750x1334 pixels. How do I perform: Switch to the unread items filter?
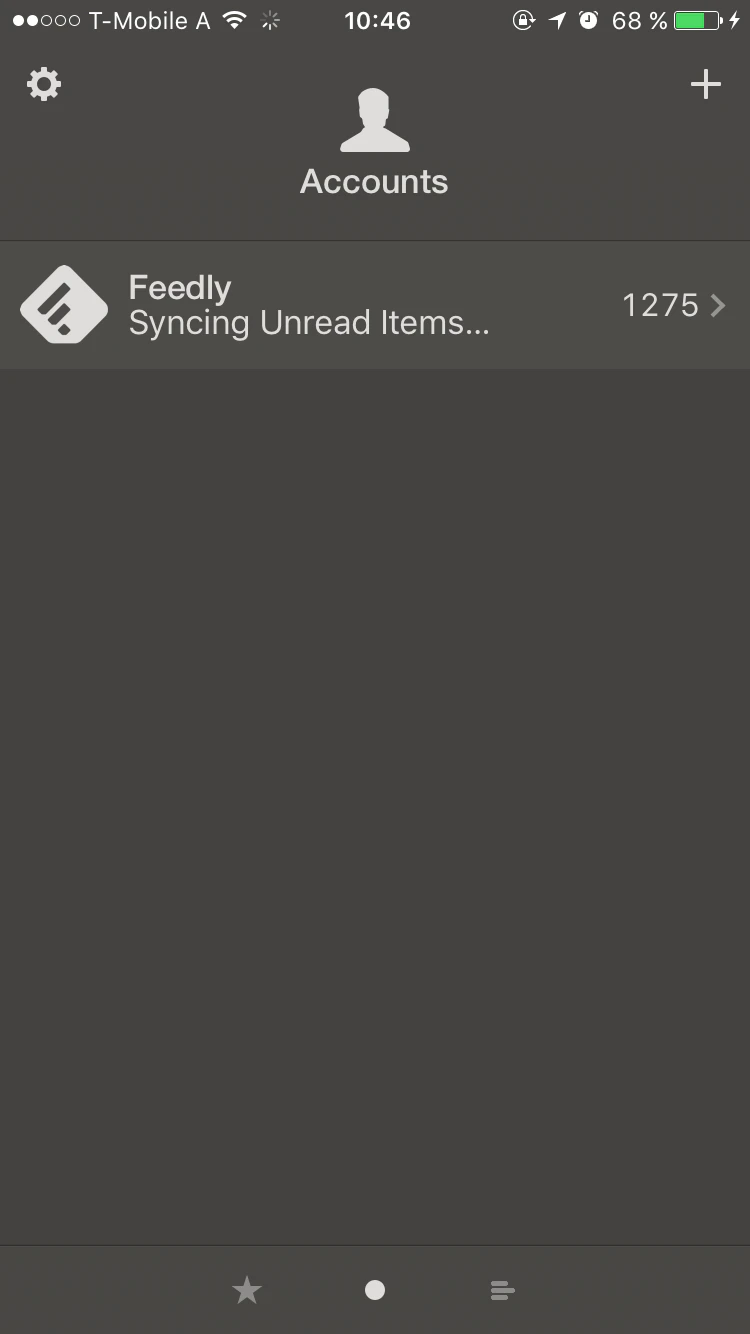pos(375,1291)
